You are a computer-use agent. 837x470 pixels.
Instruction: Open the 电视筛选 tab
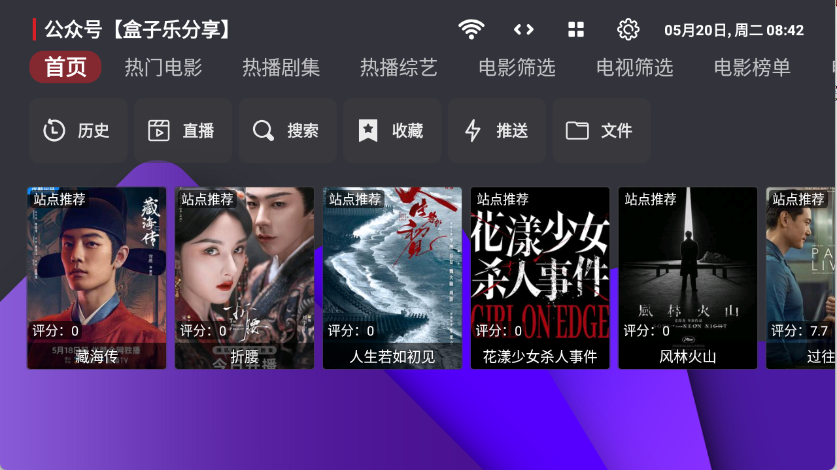click(x=635, y=68)
